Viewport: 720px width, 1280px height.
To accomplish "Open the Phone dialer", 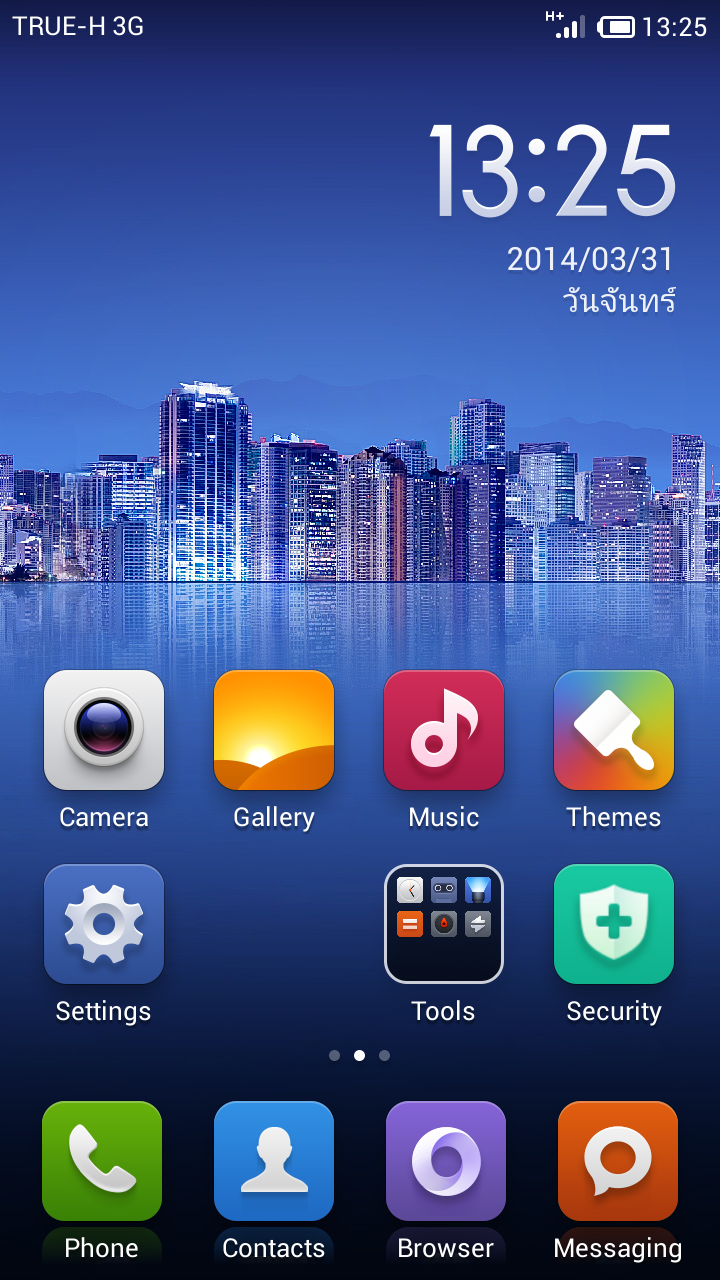I will point(102,1161).
